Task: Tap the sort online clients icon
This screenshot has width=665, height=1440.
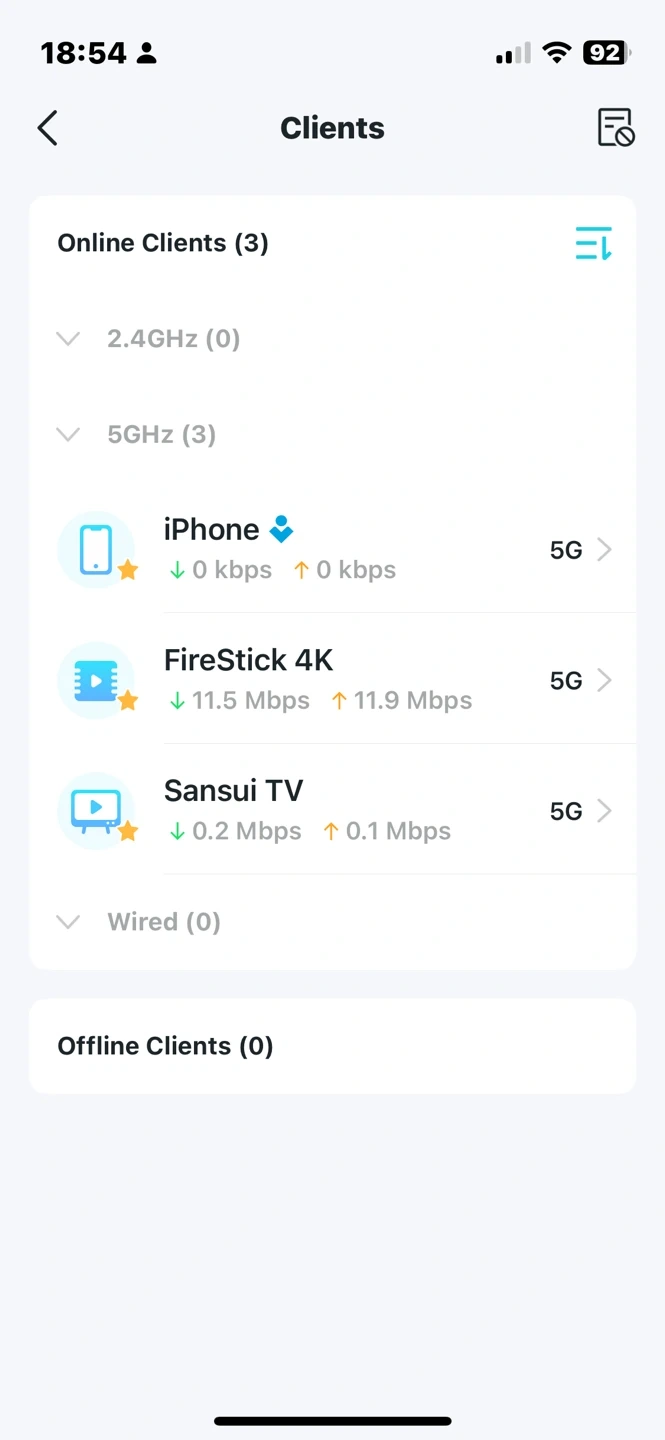Action: [593, 243]
